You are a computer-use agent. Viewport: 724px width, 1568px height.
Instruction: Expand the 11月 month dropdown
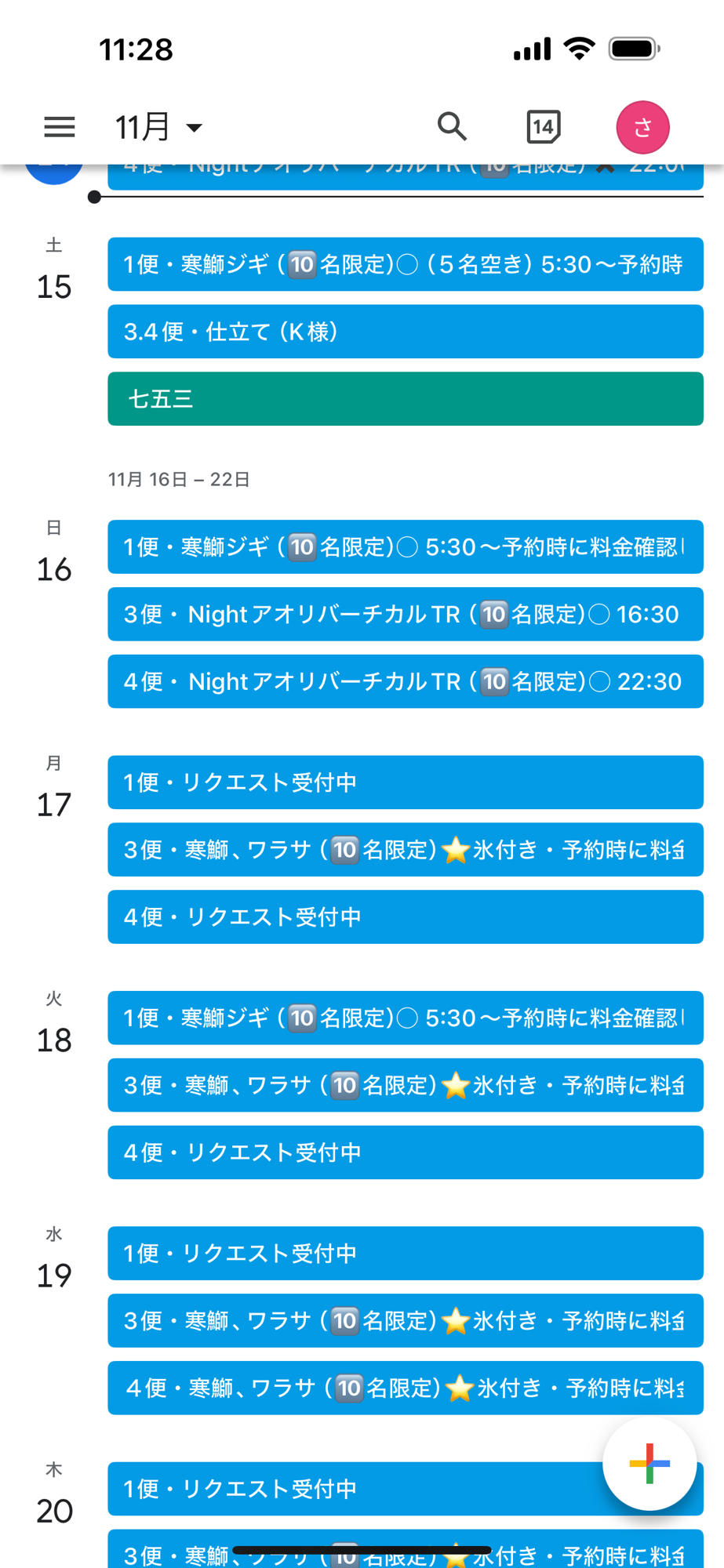click(159, 127)
